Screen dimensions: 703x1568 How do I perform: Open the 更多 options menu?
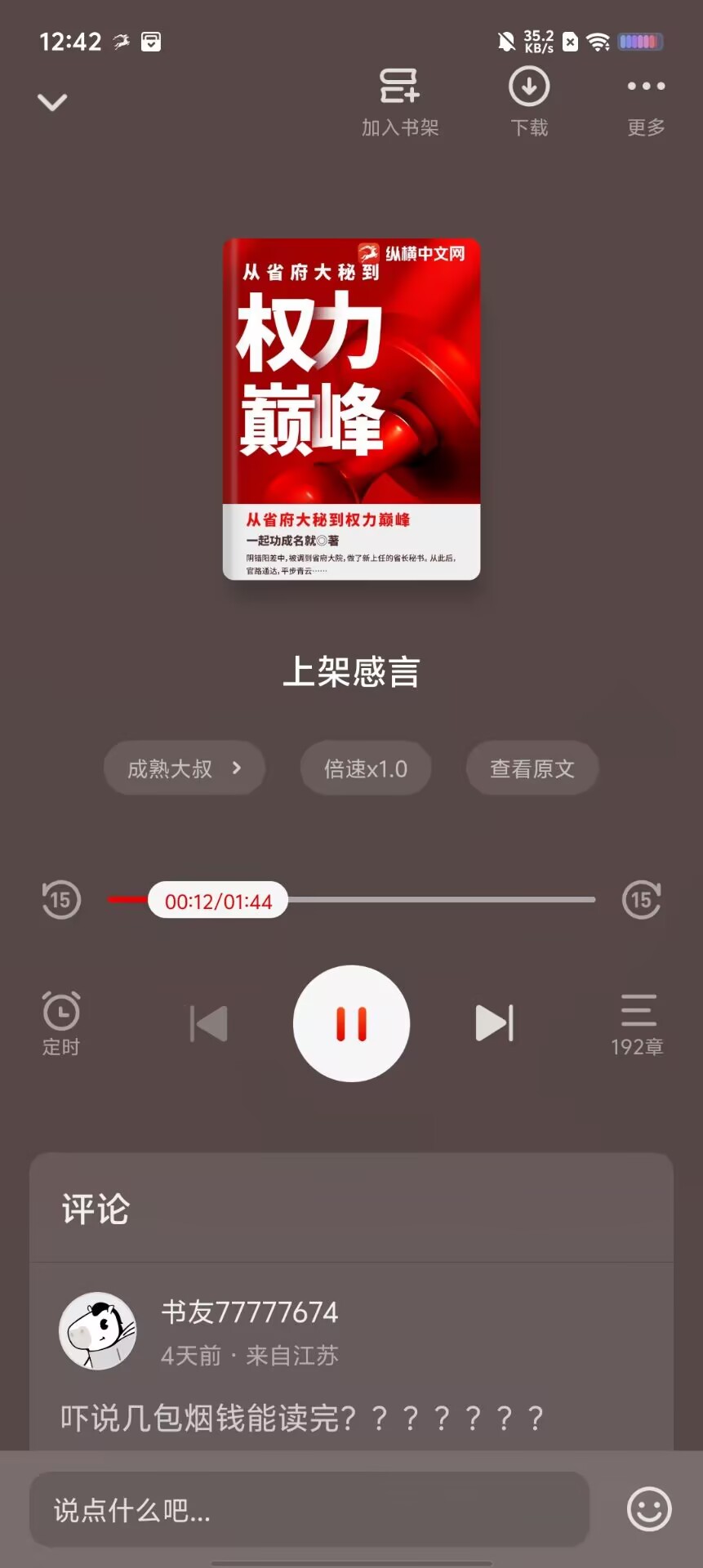pos(645,102)
